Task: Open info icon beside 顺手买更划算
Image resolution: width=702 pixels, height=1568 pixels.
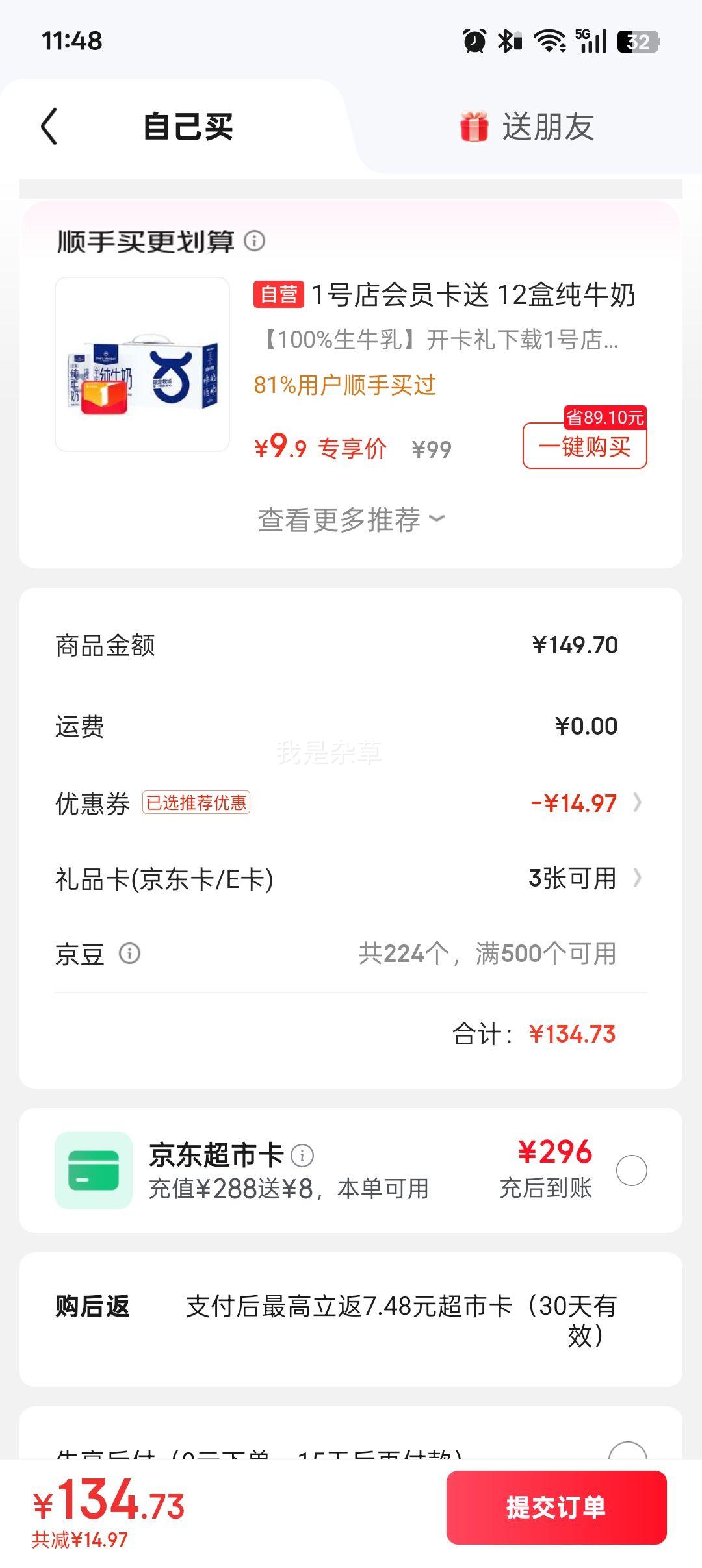Action: pos(254,241)
